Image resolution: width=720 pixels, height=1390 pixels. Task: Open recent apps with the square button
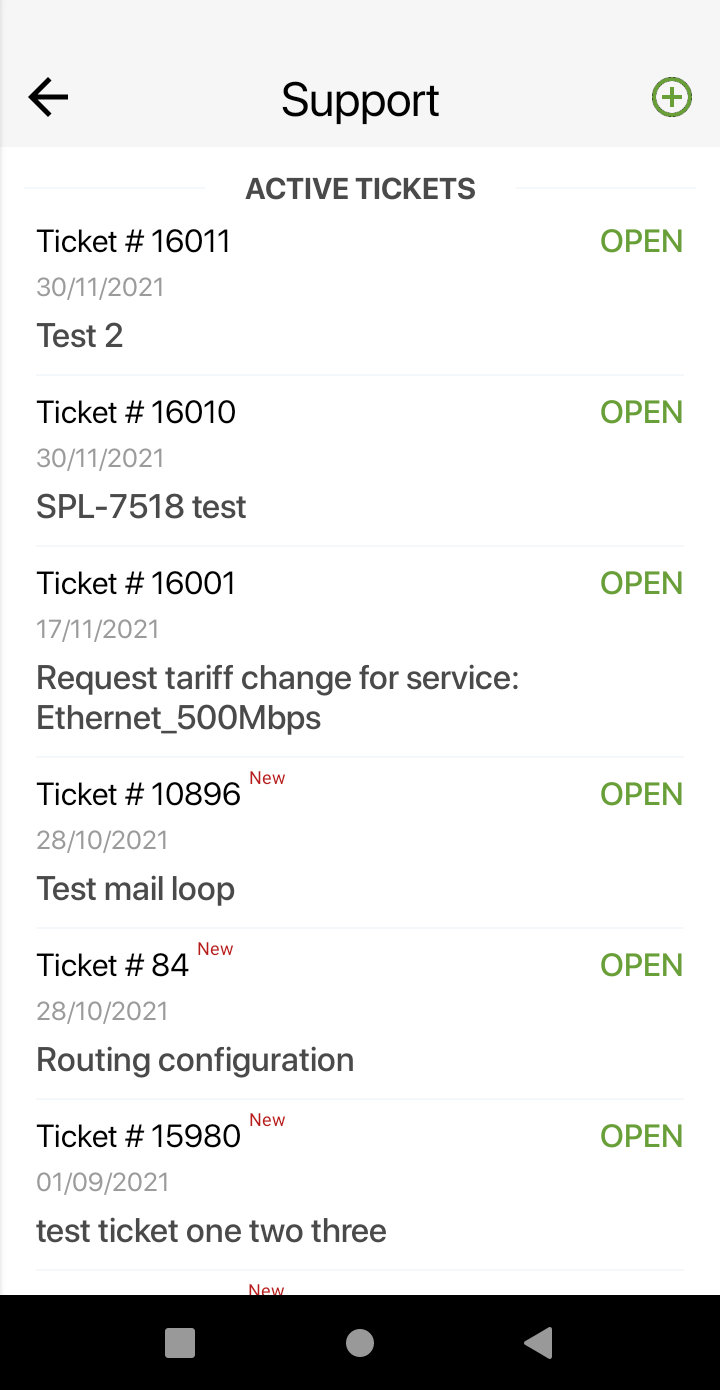tap(179, 1344)
